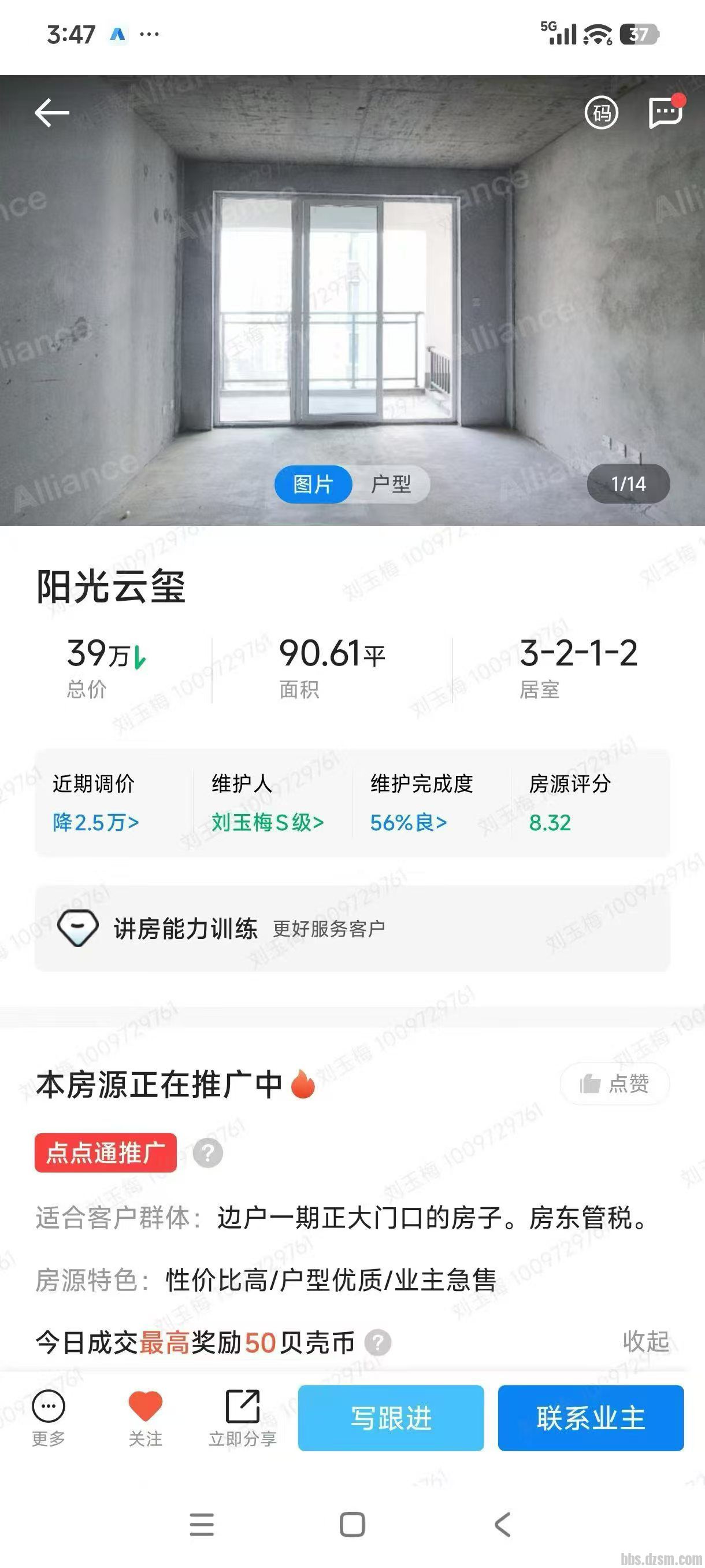Open the 码 code icon
This screenshot has width=705, height=1568.
(601, 113)
